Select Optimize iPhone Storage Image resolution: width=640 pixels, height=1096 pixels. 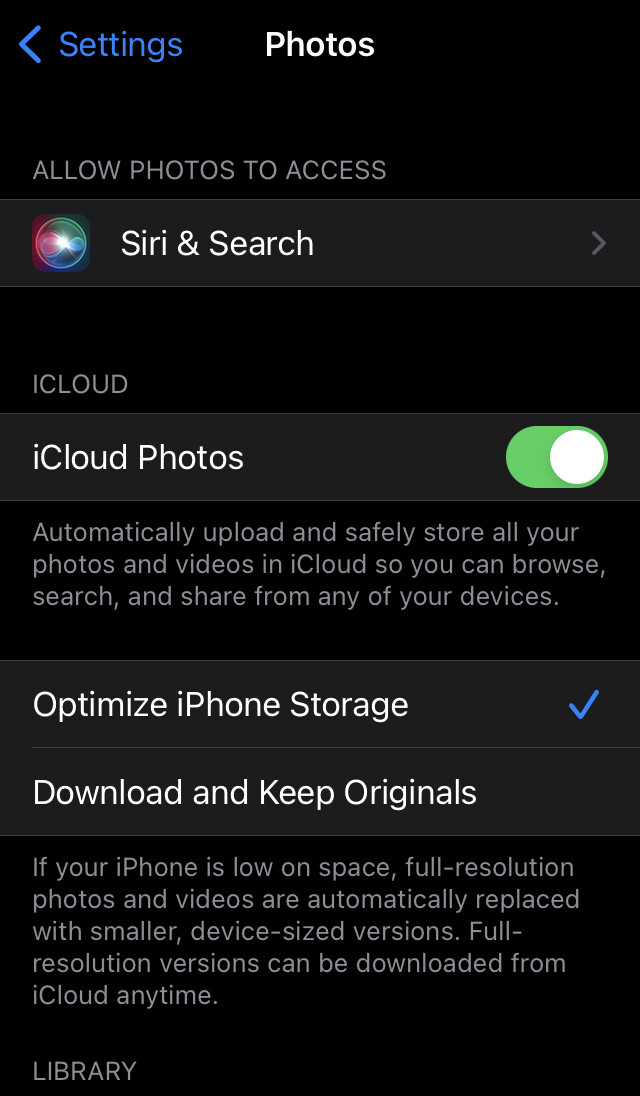tap(320, 704)
